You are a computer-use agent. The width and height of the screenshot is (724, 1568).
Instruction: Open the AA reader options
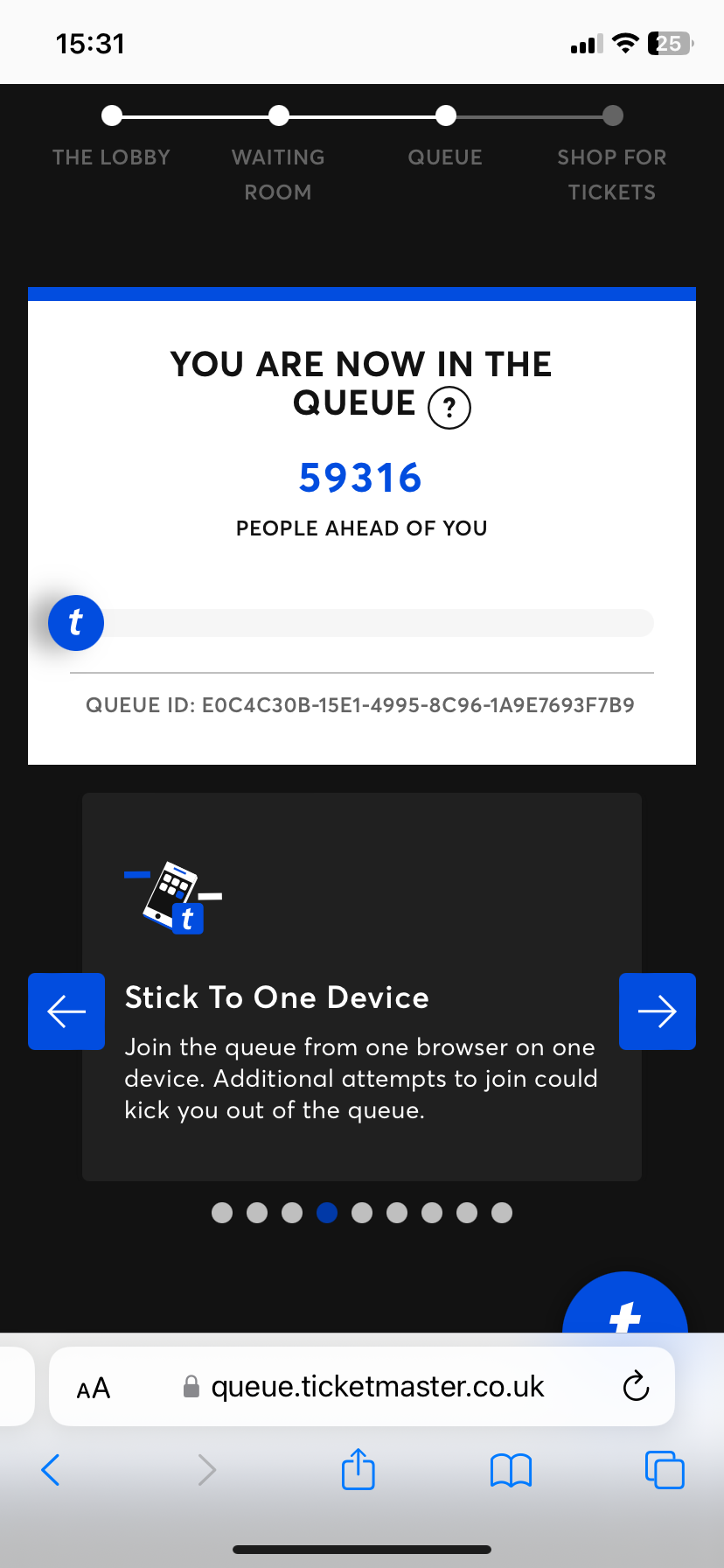click(94, 1388)
